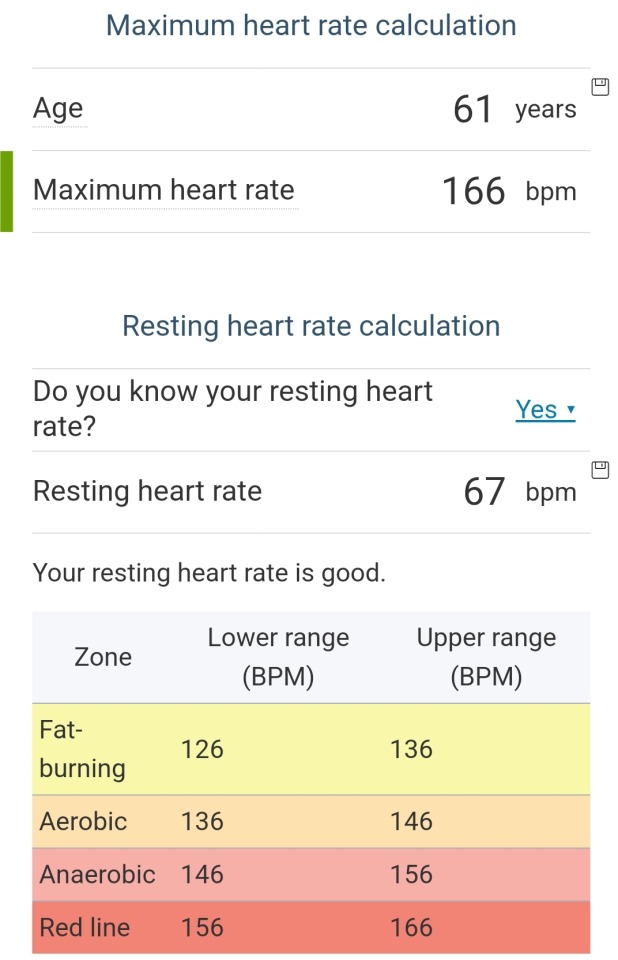
Task: Edit the Resting heart rate value
Action: pos(484,491)
